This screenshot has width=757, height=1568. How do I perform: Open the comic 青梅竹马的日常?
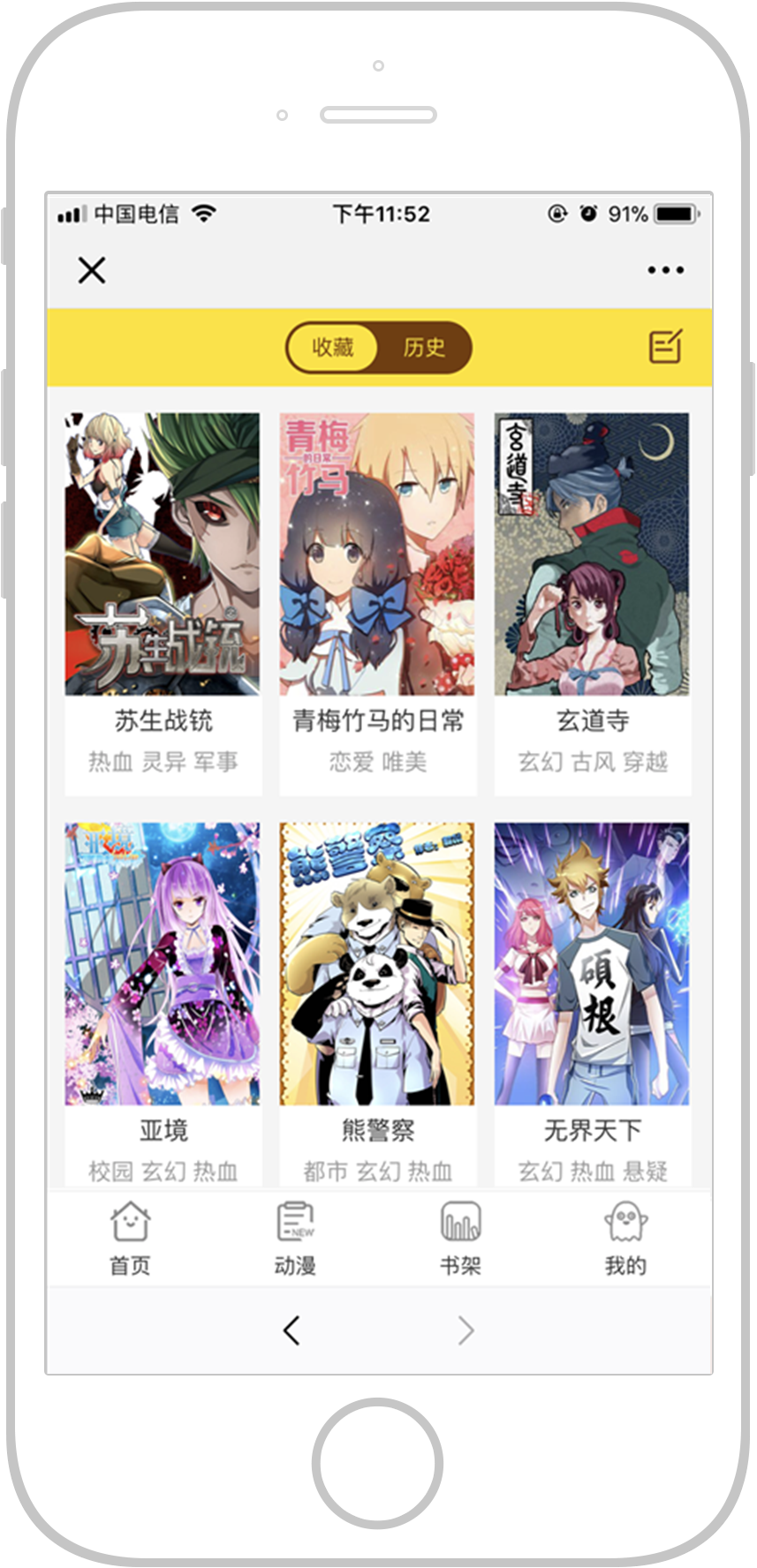tap(378, 604)
